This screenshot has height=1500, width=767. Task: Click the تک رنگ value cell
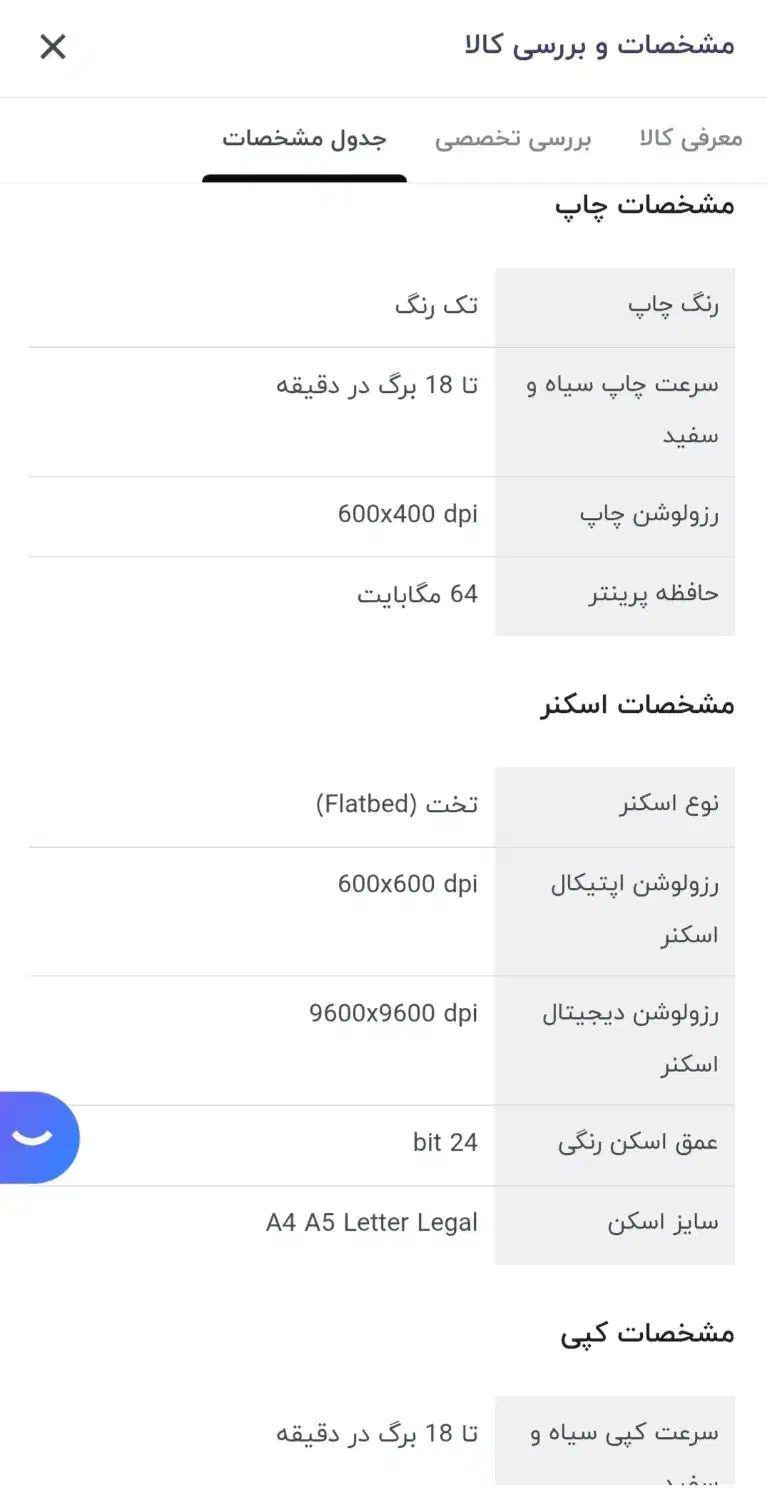437,305
